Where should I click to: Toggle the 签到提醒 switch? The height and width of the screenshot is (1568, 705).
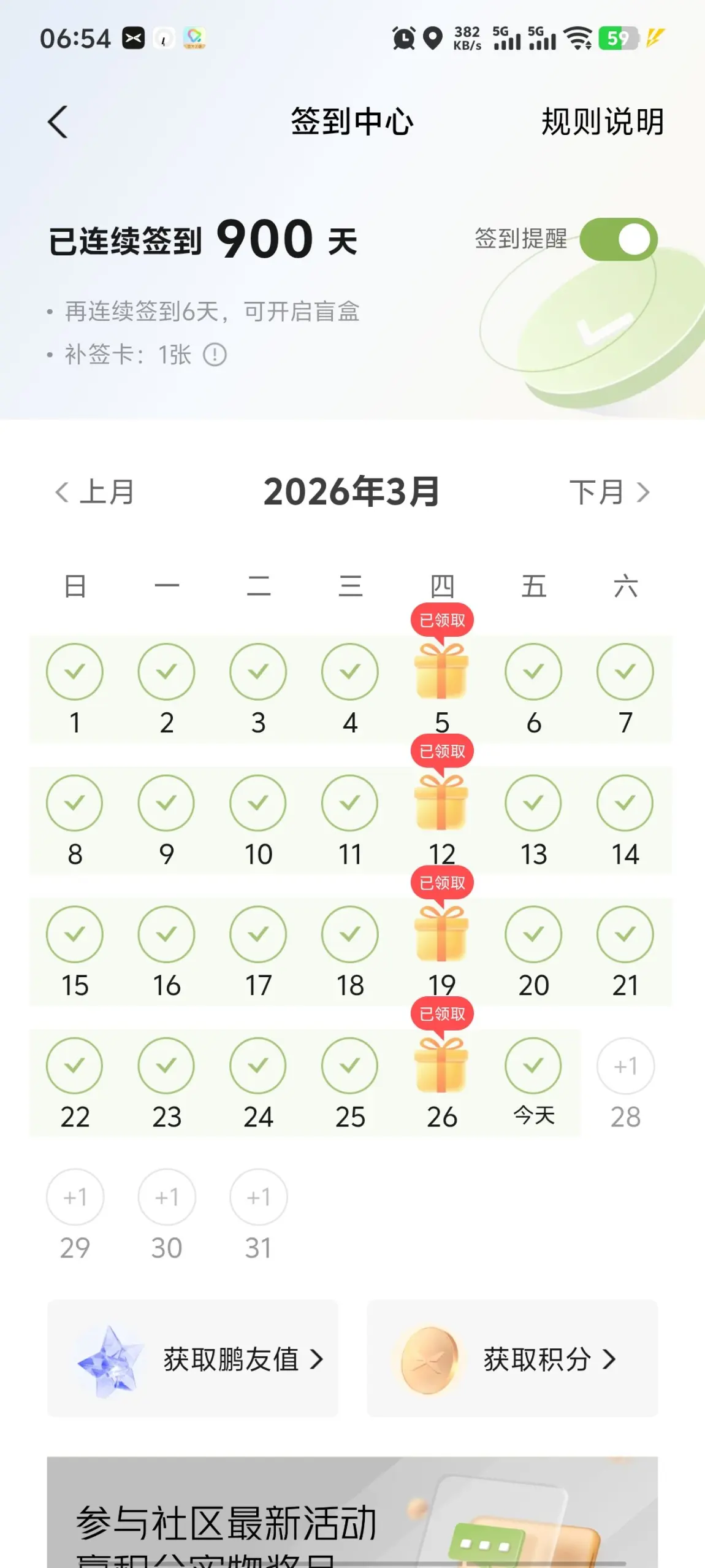[x=618, y=239]
